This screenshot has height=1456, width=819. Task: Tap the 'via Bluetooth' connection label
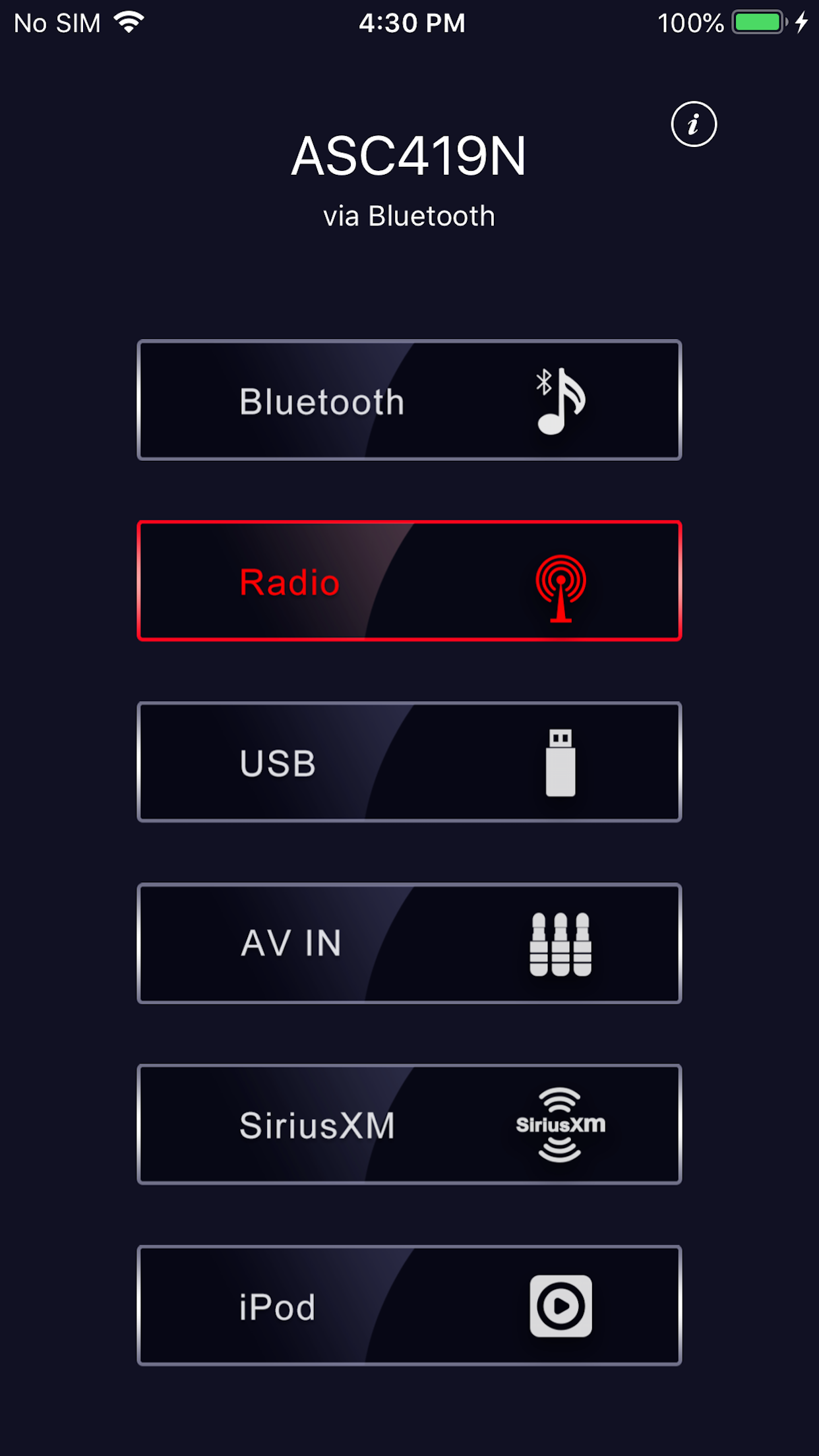click(x=409, y=215)
